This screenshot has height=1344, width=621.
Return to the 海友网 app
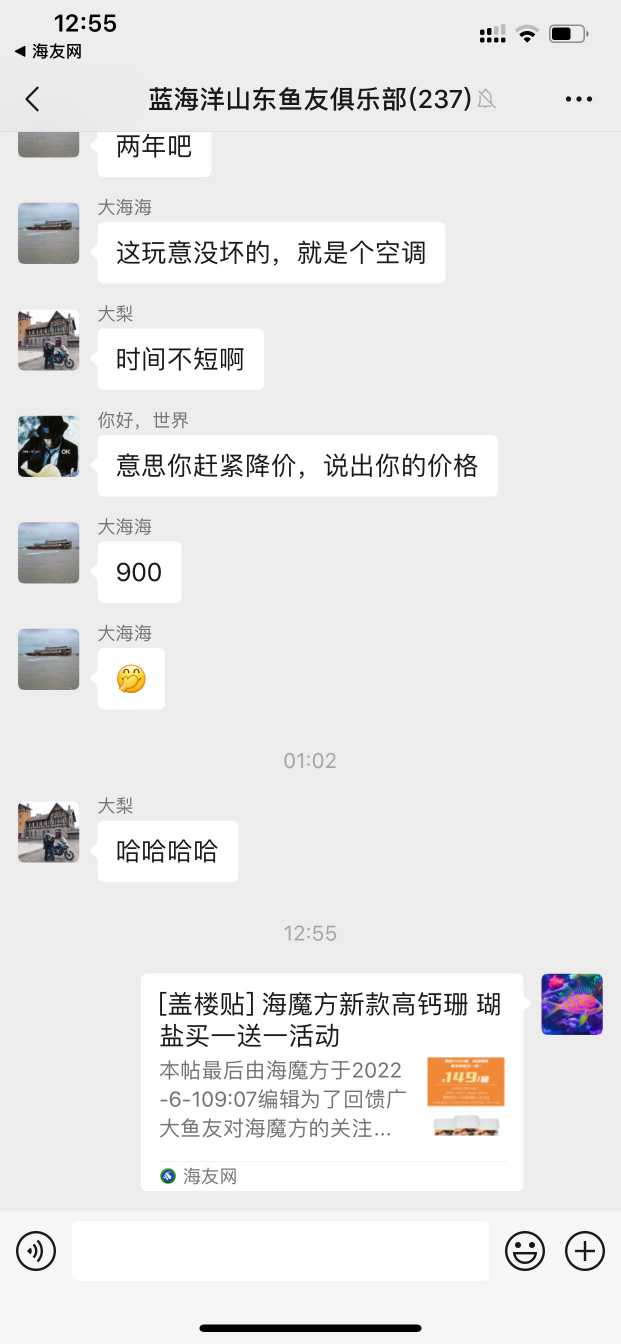48,52
